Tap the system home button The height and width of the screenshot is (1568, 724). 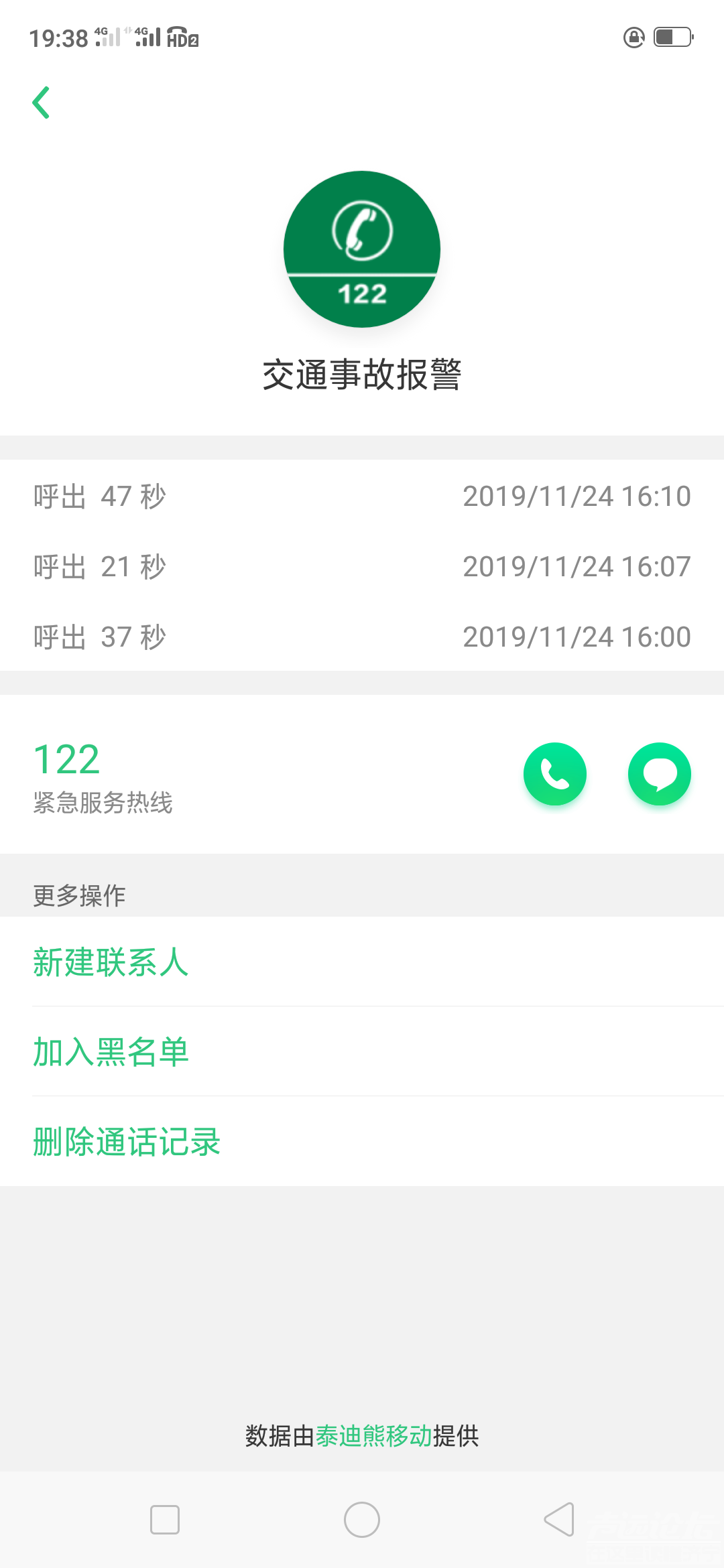click(362, 1520)
